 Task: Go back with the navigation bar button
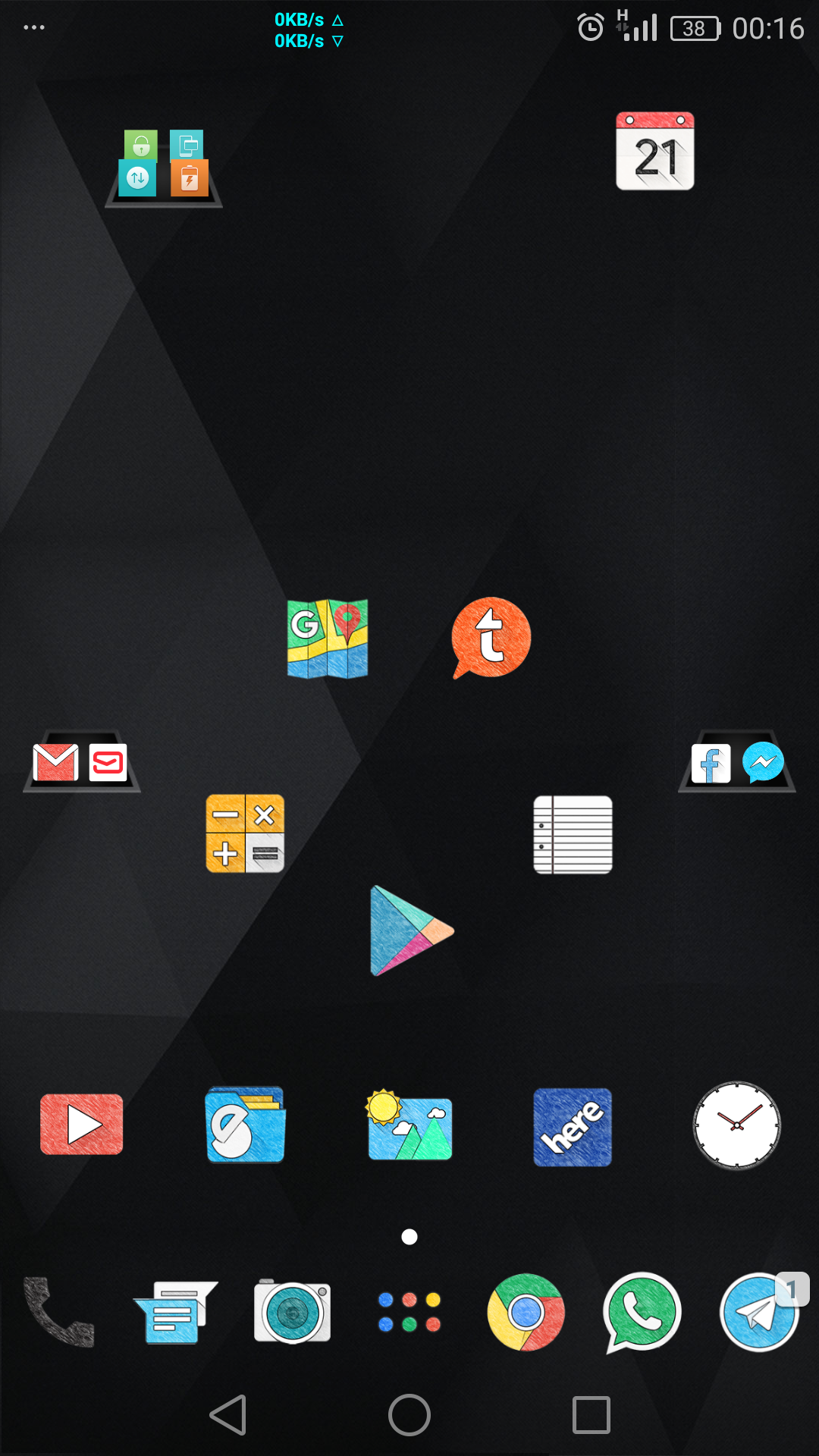pos(228,1415)
